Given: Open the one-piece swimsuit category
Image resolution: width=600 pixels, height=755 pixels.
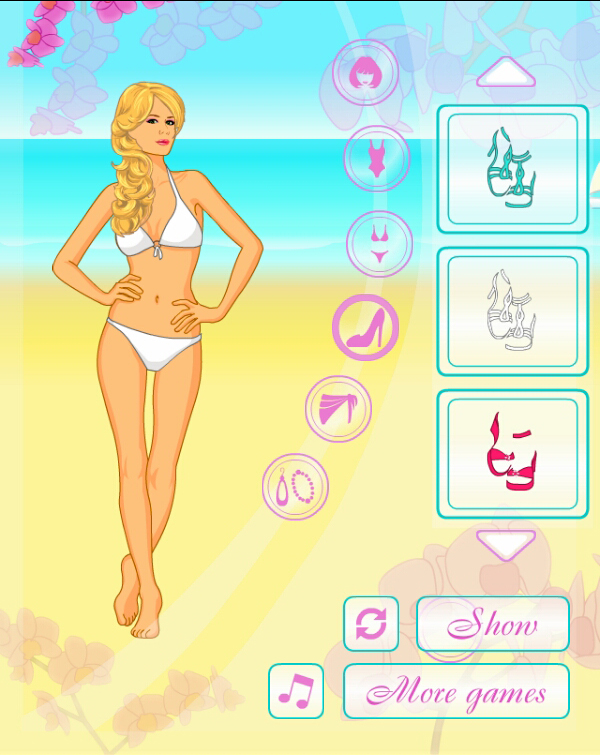Looking at the screenshot, I should tap(377, 158).
